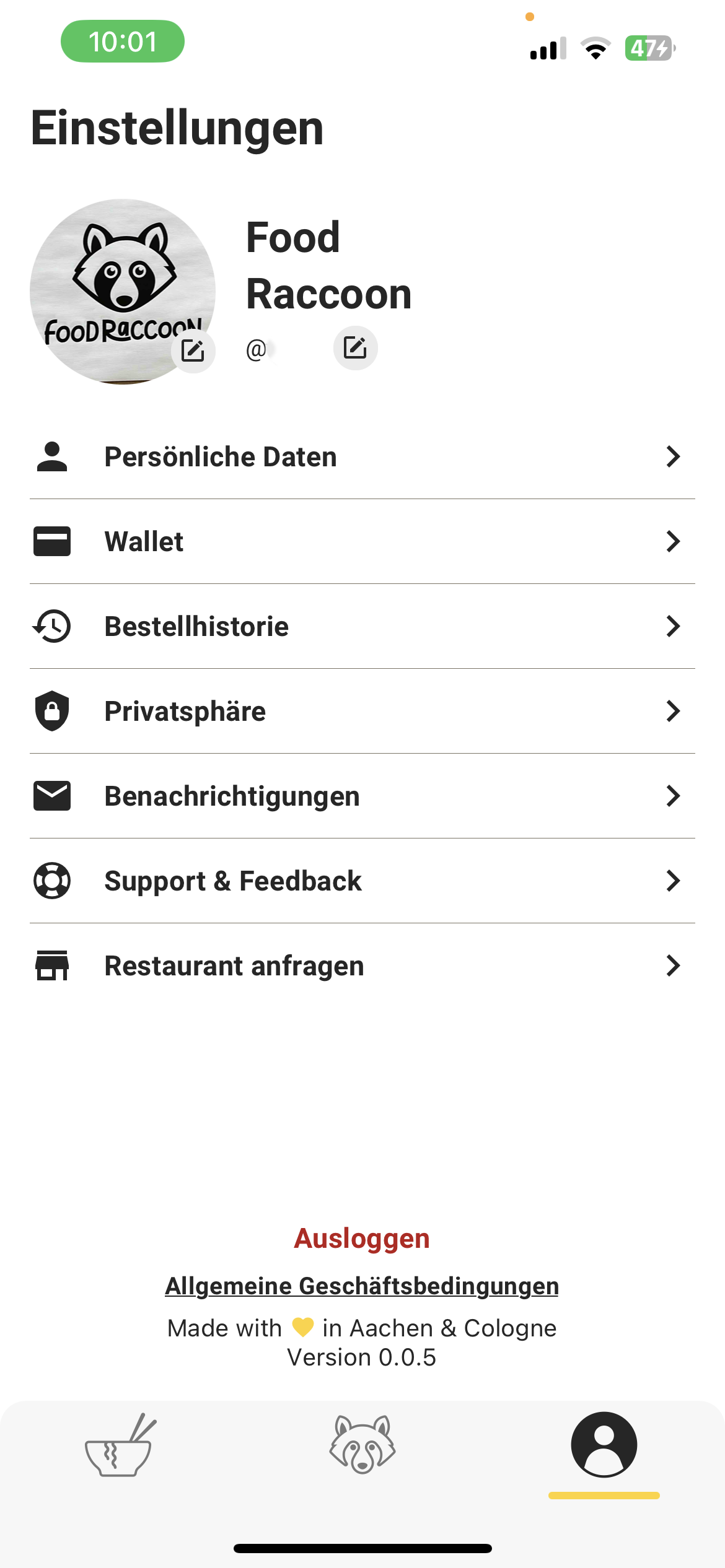
Task: Tap Ausloggen to log out
Action: (x=362, y=1239)
